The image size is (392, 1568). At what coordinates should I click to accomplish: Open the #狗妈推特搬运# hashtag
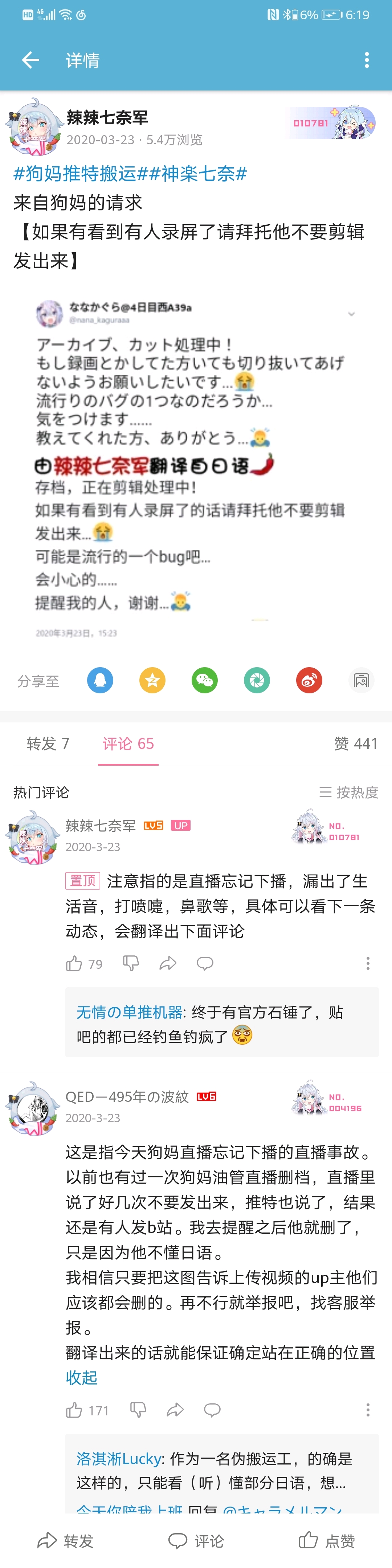point(75,174)
